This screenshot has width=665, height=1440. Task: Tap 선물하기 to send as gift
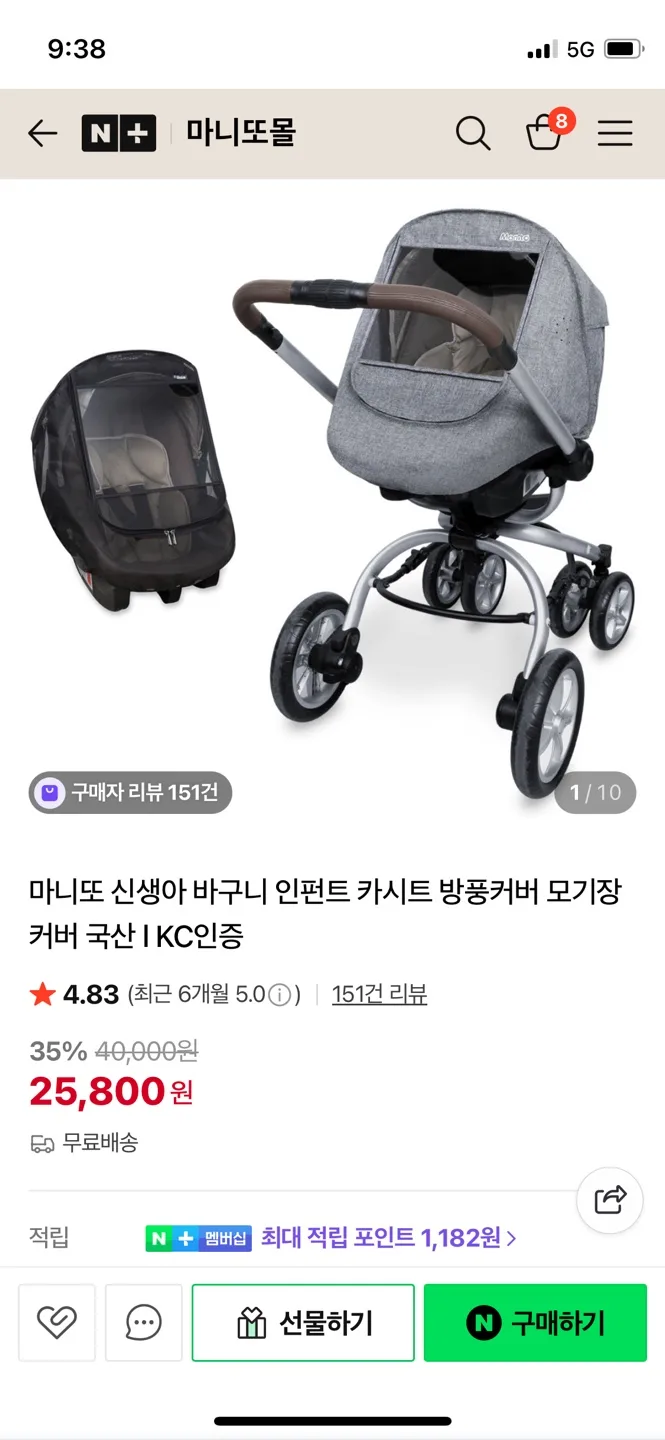pos(303,1323)
